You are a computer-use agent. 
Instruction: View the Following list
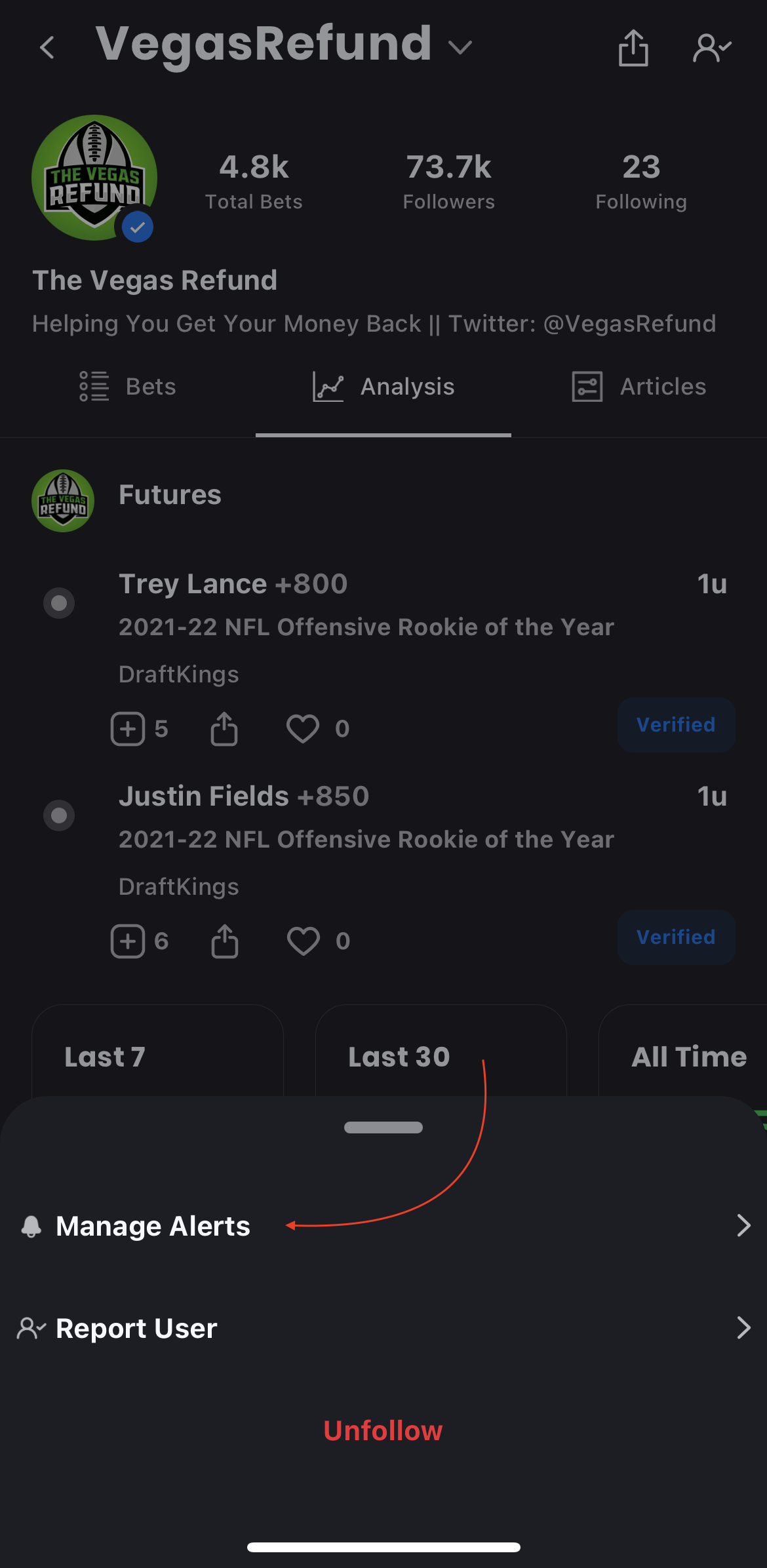point(641,181)
